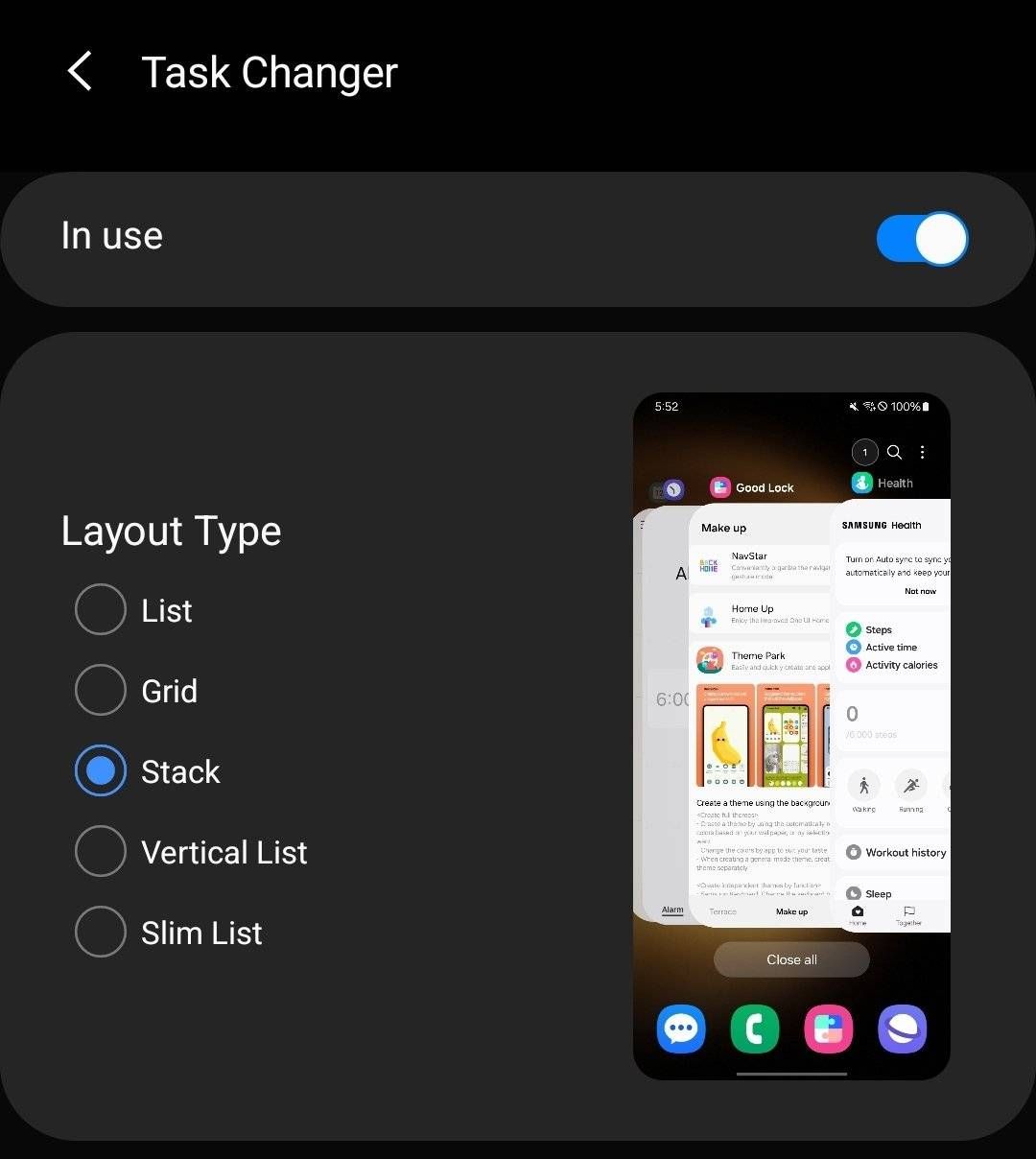Viewport: 1036px width, 1159px height.
Task: Select the Home Up module icon
Action: pos(710,615)
